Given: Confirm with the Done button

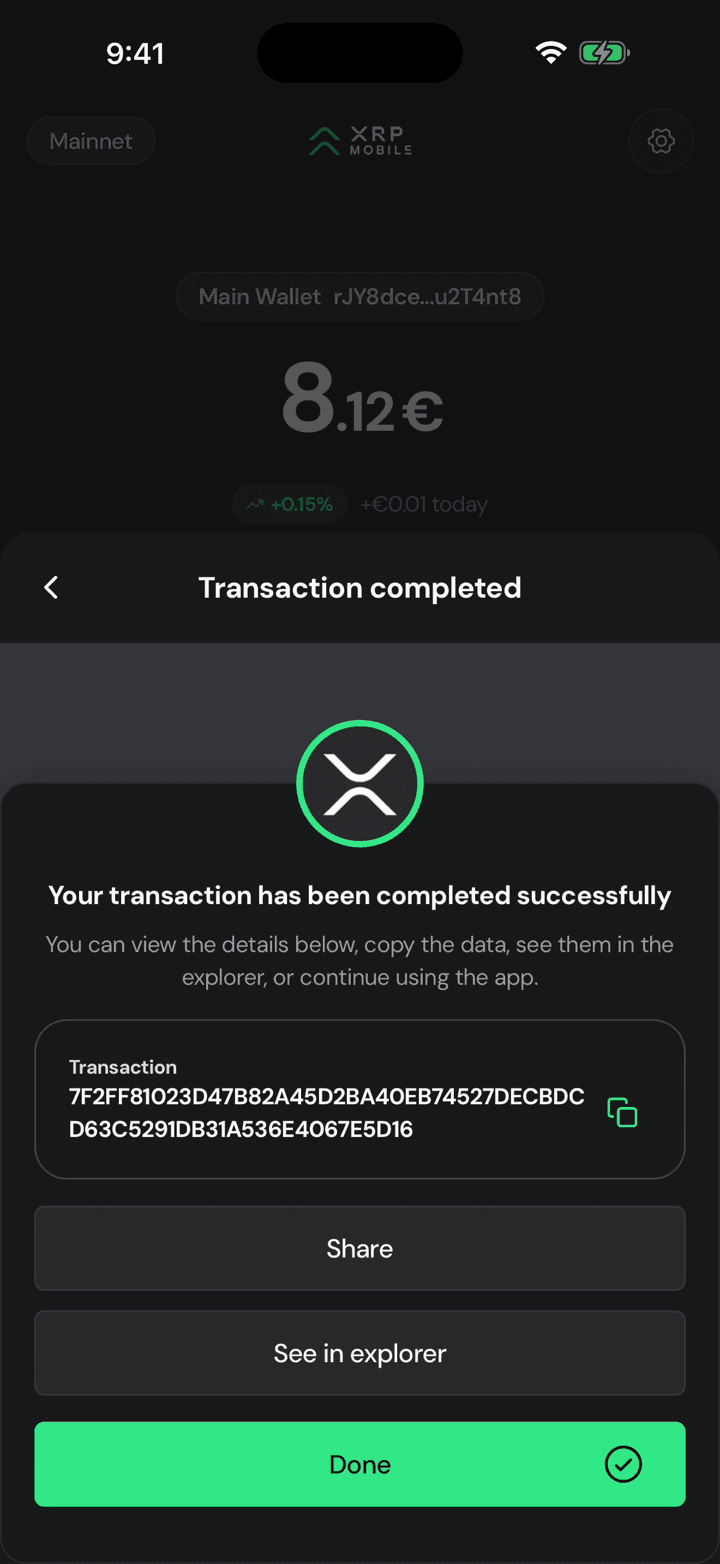Looking at the screenshot, I should pyautogui.click(x=360, y=1464).
